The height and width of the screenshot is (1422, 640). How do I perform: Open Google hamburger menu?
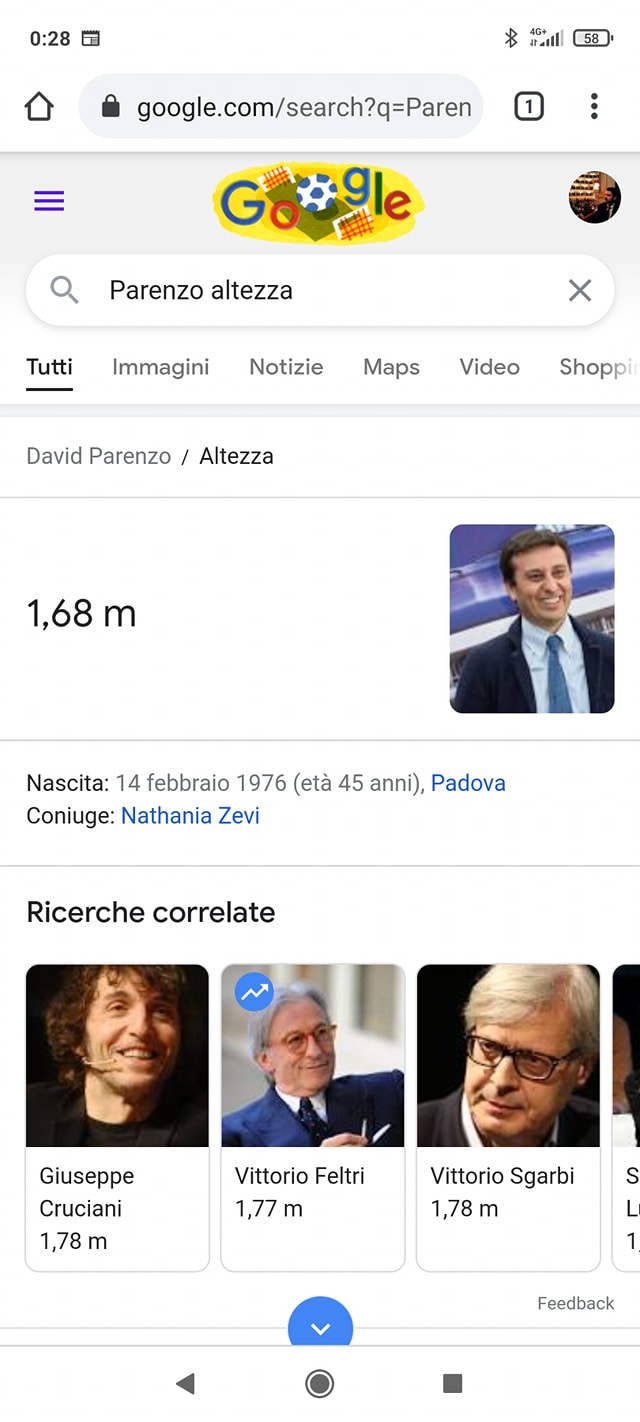tap(49, 201)
